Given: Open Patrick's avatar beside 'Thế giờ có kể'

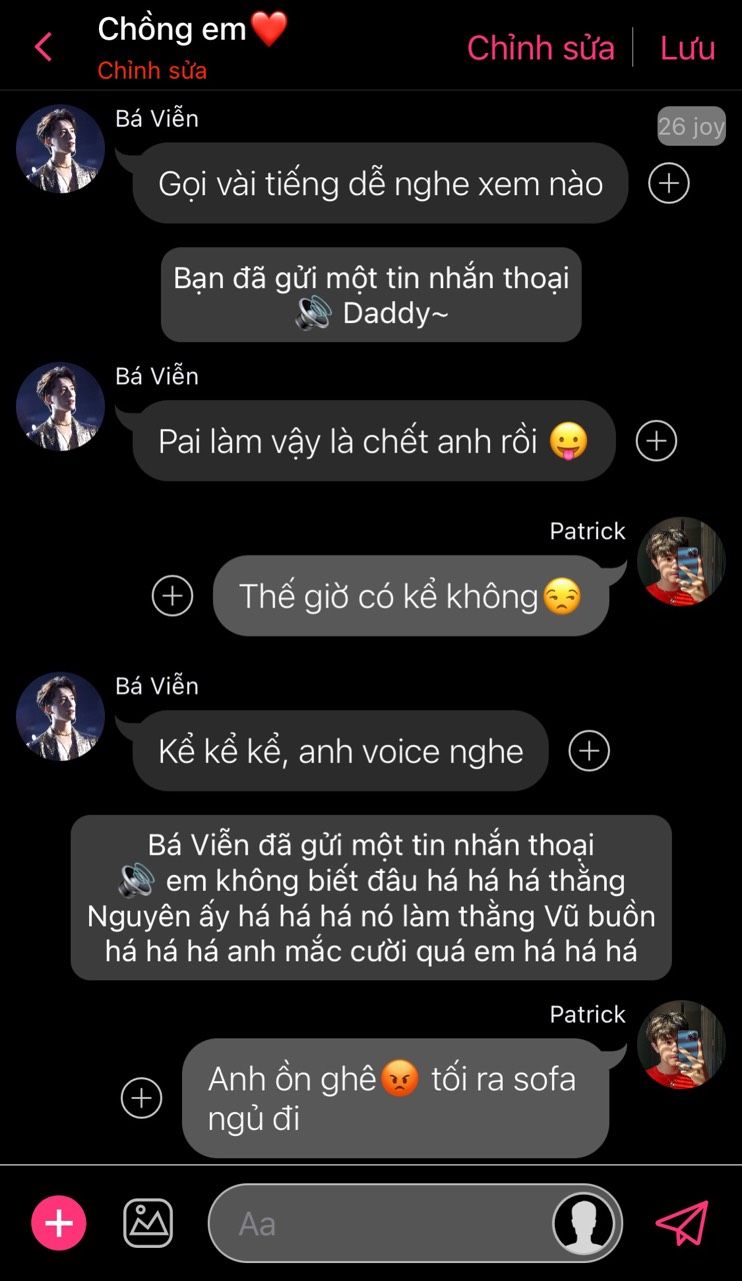Looking at the screenshot, I should (x=681, y=561).
